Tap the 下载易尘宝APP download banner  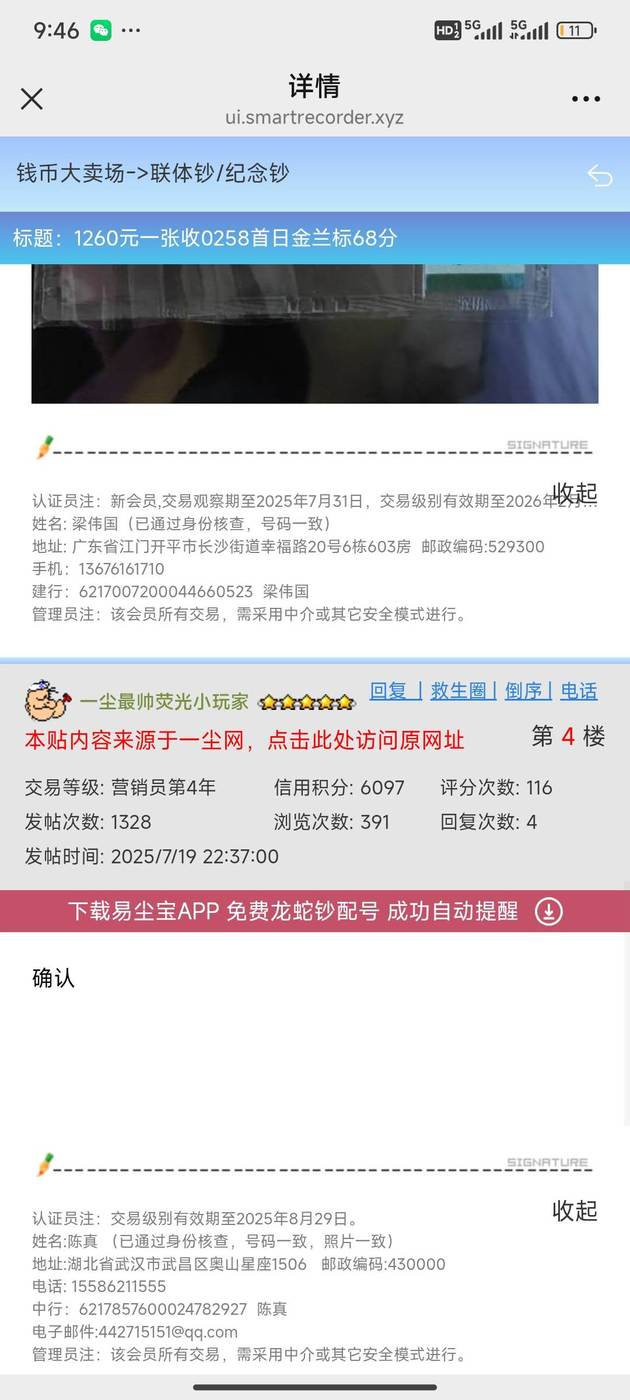coord(315,911)
